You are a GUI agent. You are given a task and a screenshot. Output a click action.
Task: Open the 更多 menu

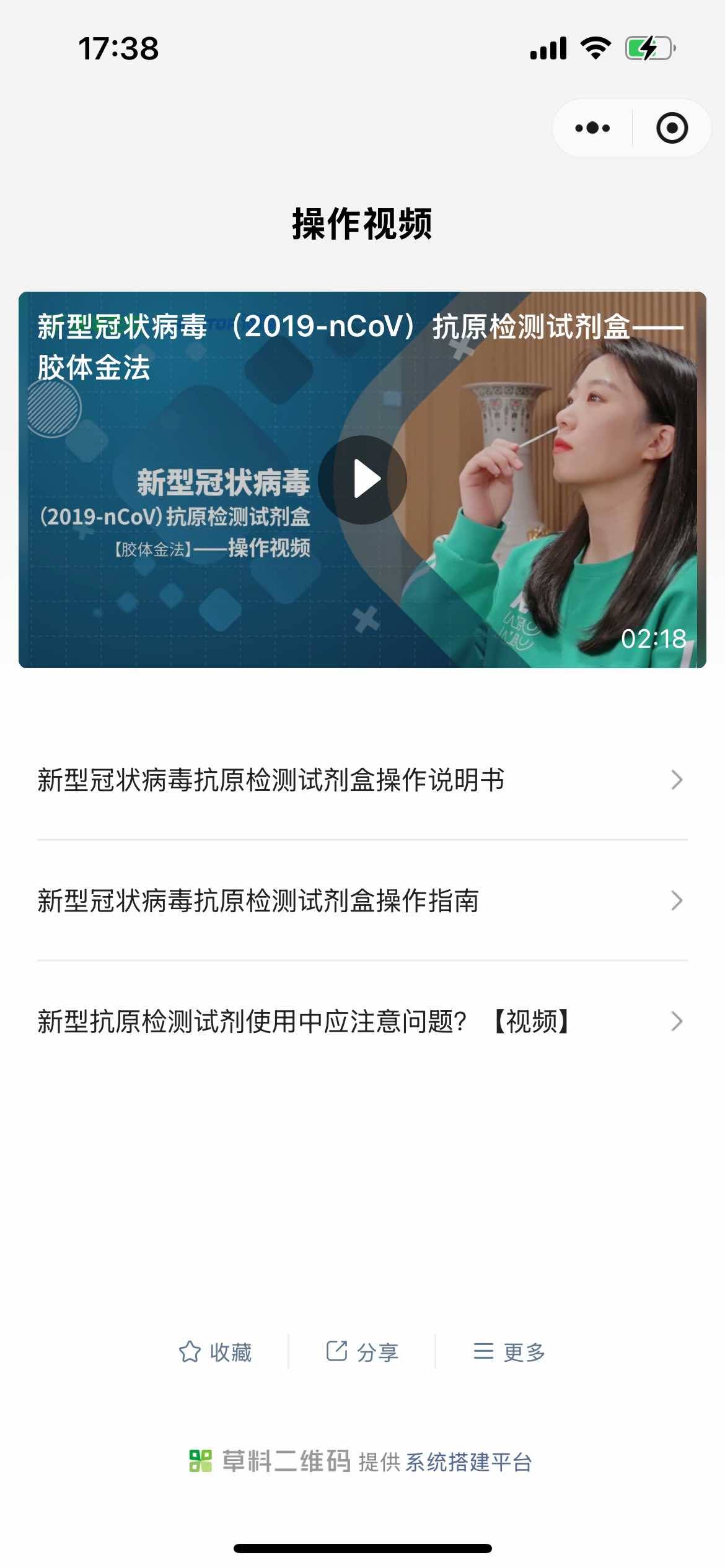[x=509, y=1352]
